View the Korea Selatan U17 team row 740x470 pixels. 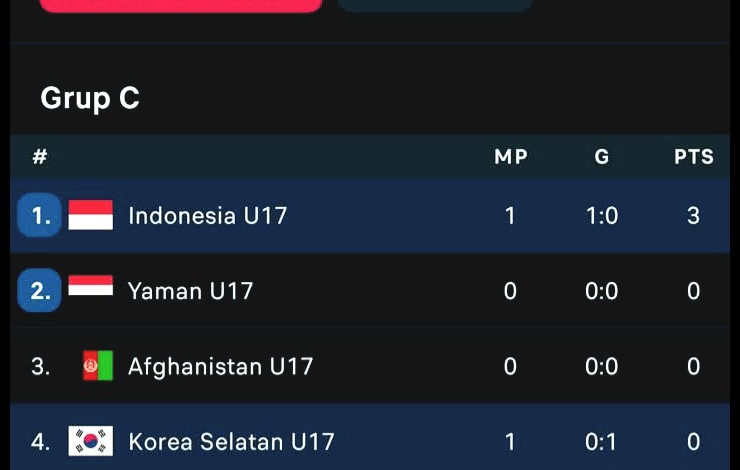click(230, 441)
